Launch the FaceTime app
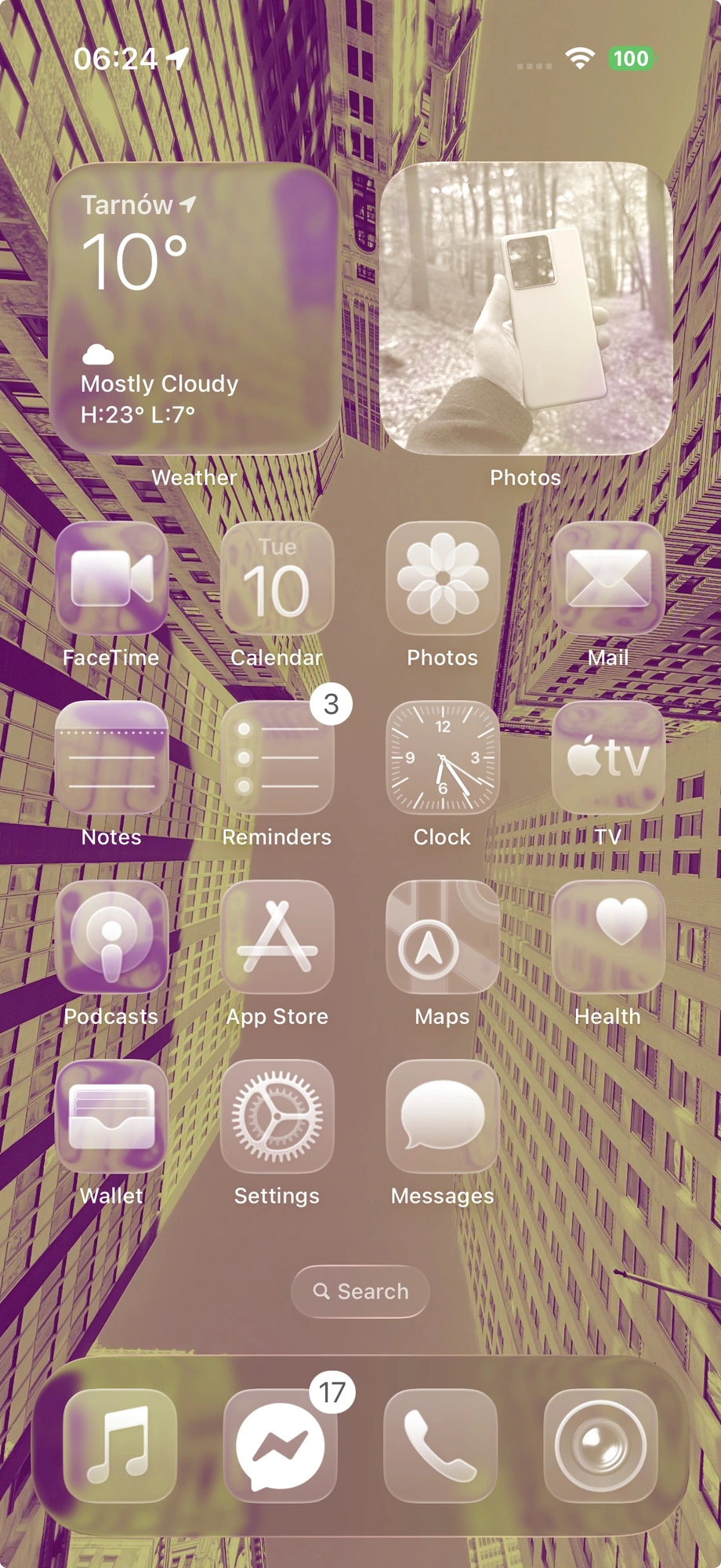This screenshot has width=721, height=1568. 111,579
